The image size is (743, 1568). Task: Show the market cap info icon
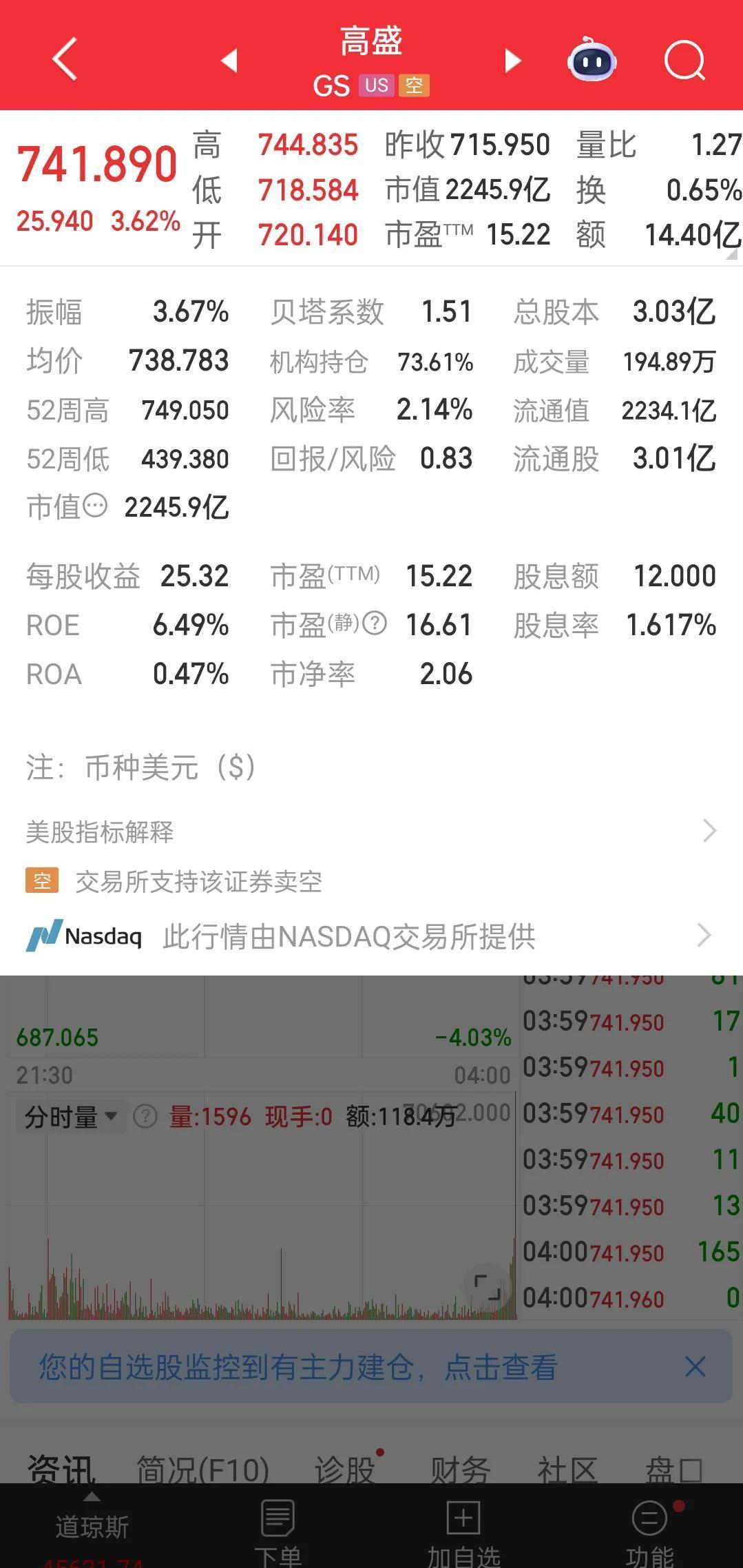click(95, 506)
